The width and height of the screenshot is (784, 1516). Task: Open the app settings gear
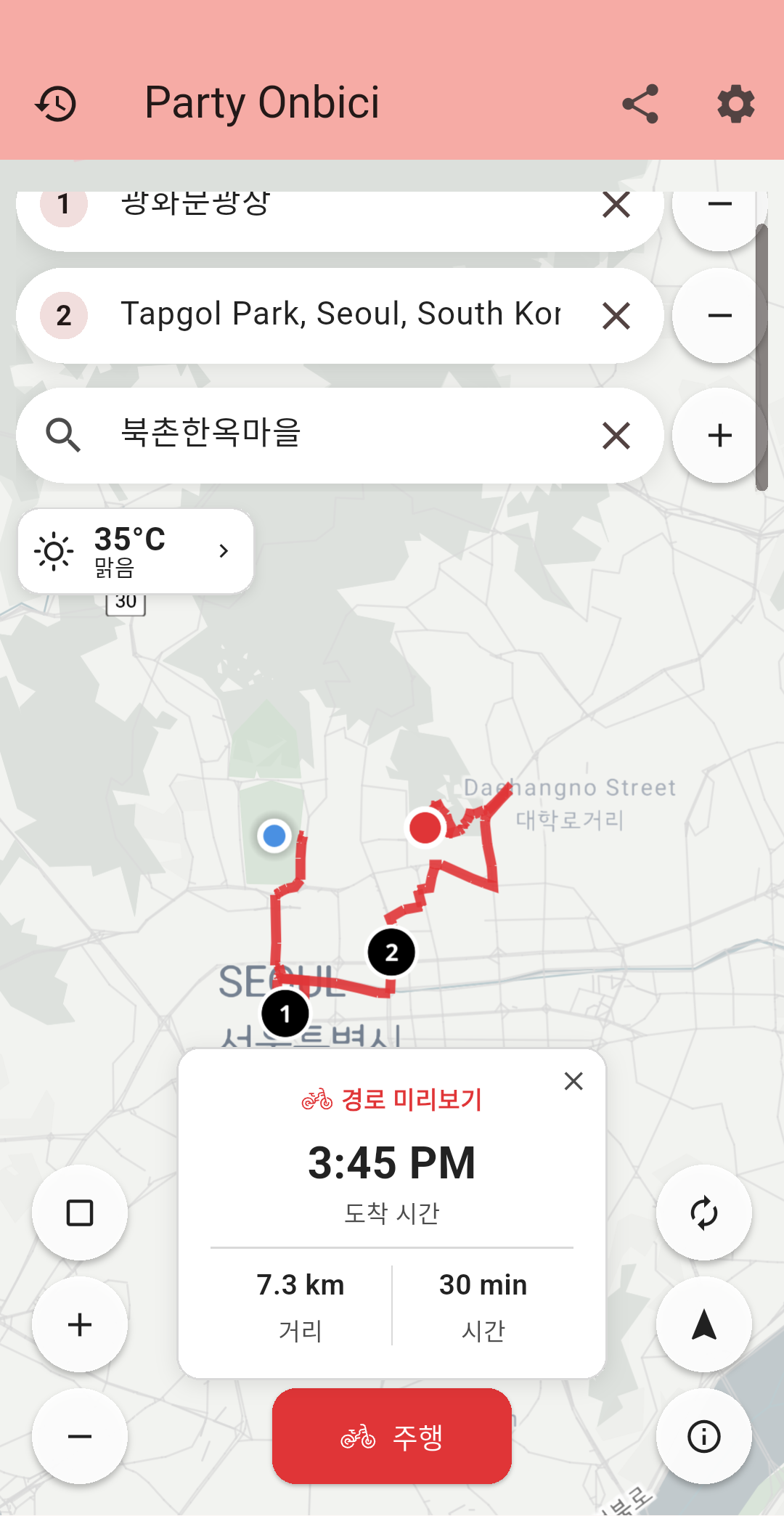(x=735, y=103)
